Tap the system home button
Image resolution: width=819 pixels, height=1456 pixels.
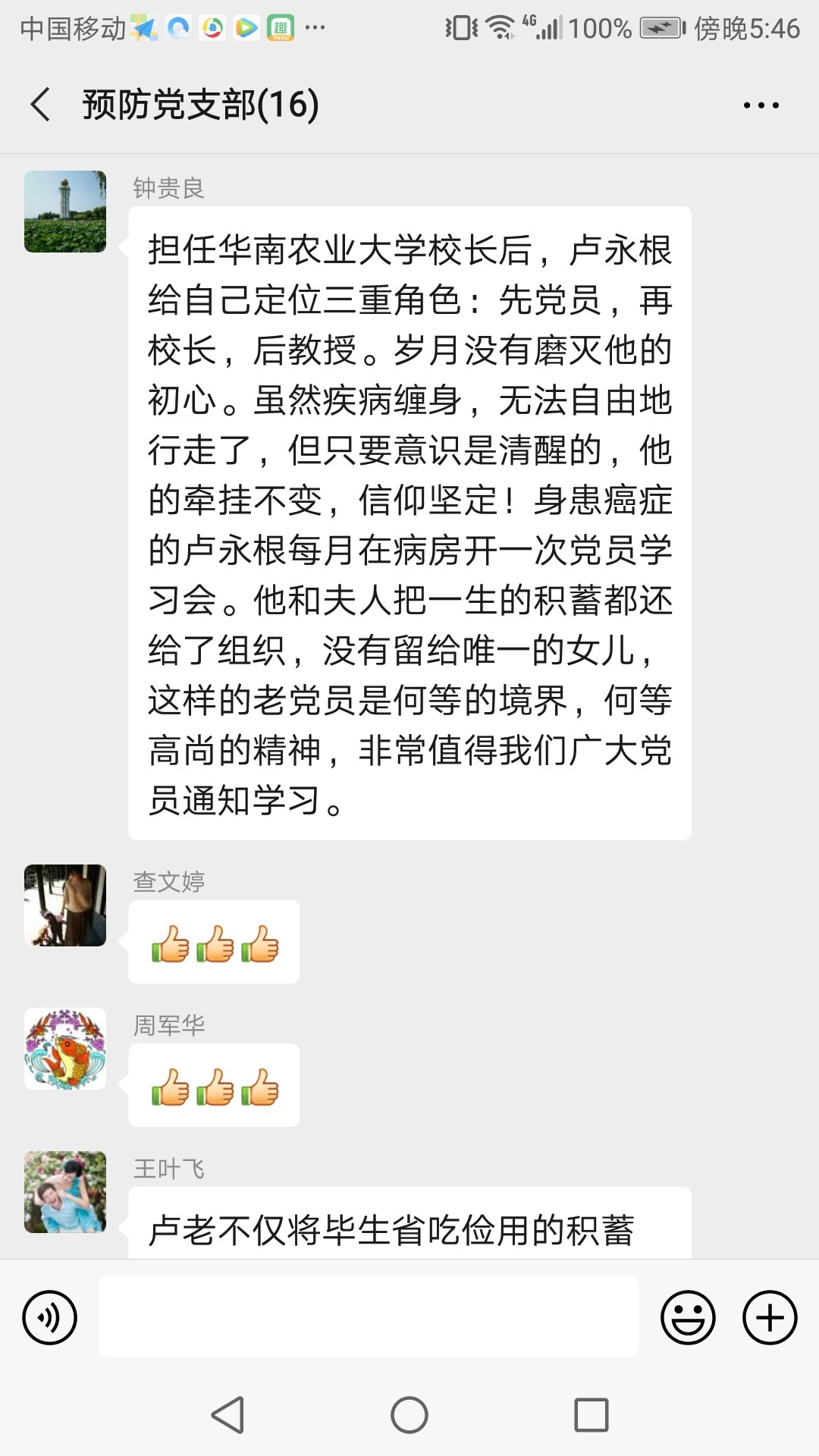409,1415
